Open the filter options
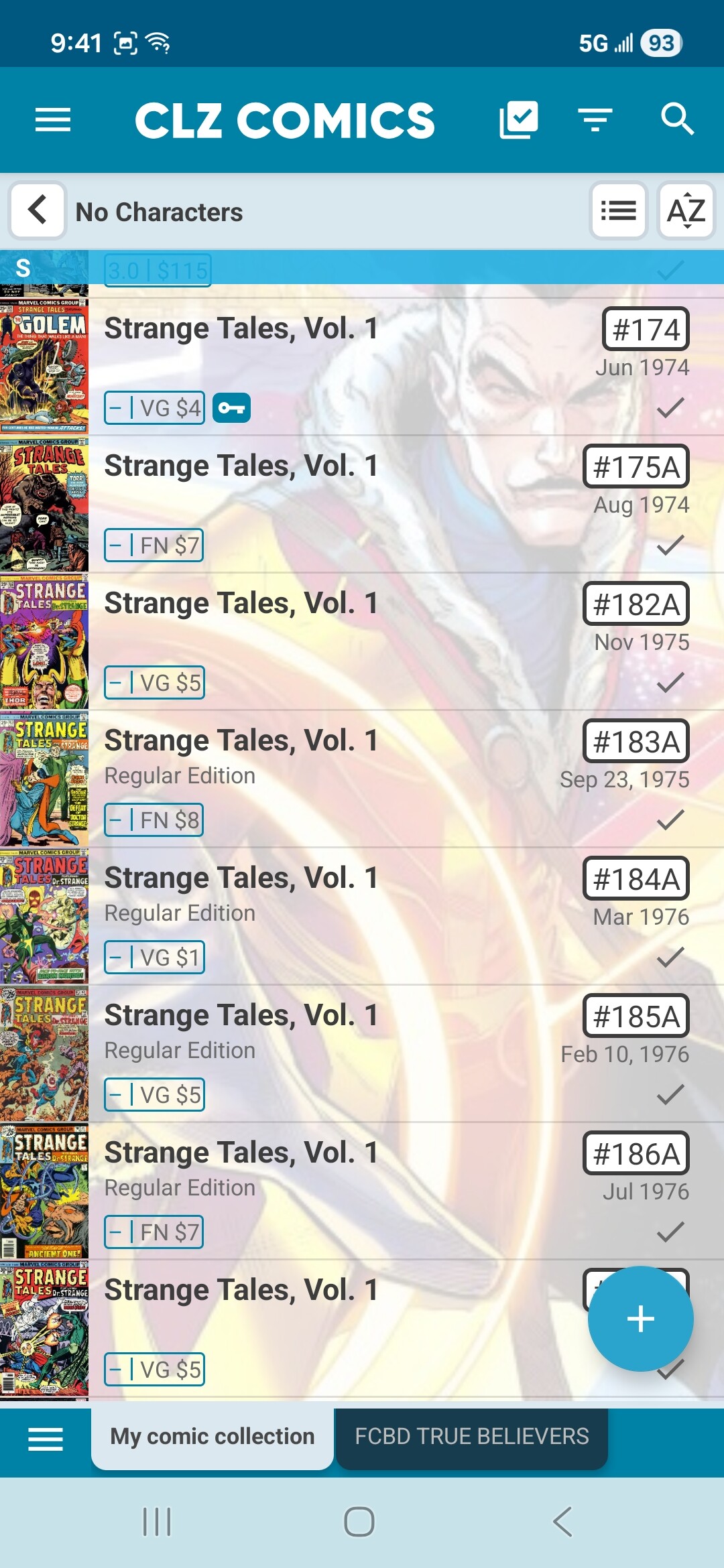Screen dimensions: 724x1568 tap(595, 120)
